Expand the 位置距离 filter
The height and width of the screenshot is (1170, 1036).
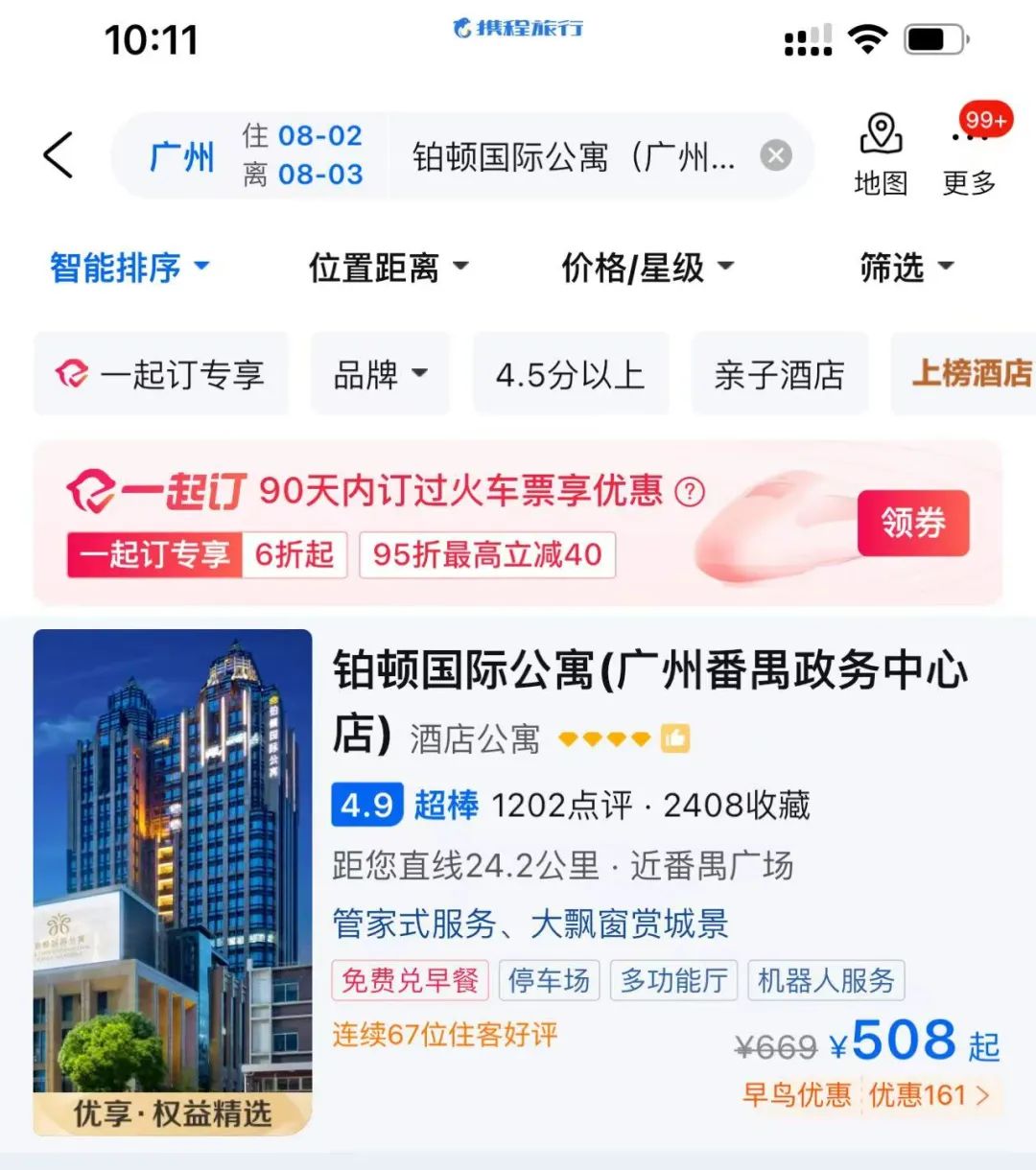tap(388, 268)
